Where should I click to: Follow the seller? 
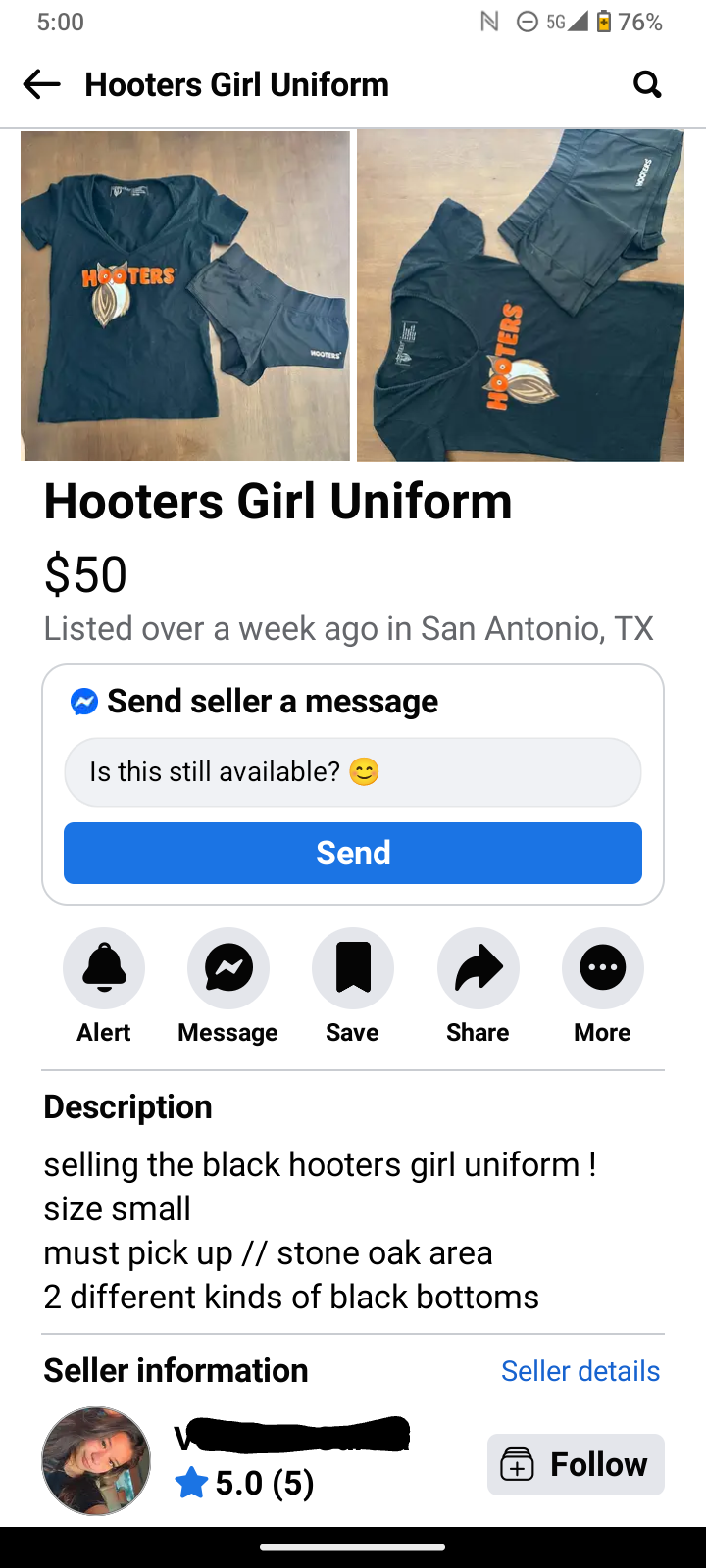(x=576, y=1464)
